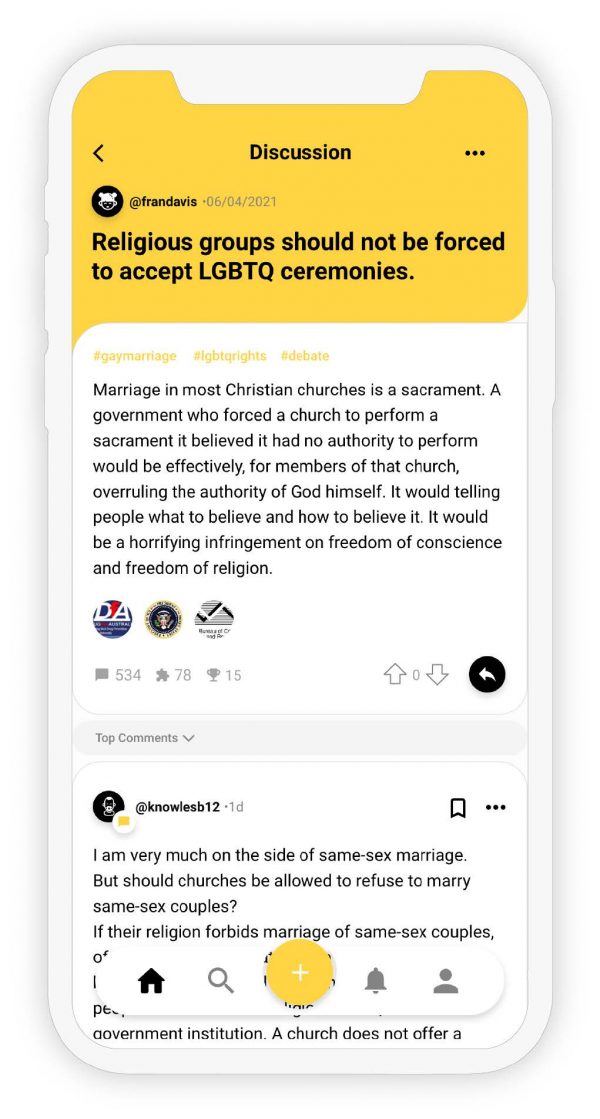Viewport: 600px width, 1119px height.
Task: Upvote the @frandavis discussion
Action: point(395,674)
